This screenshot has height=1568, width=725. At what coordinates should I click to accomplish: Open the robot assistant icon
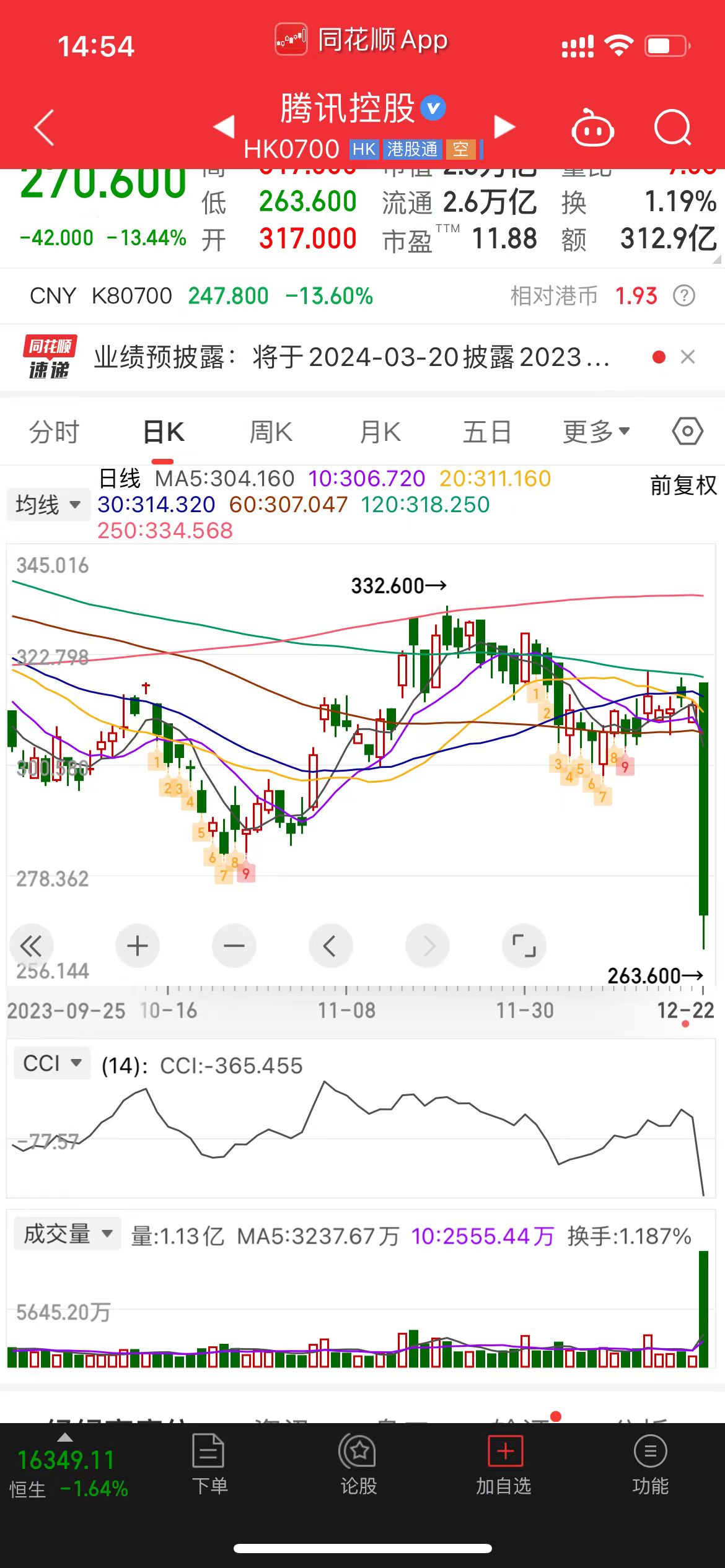click(592, 129)
